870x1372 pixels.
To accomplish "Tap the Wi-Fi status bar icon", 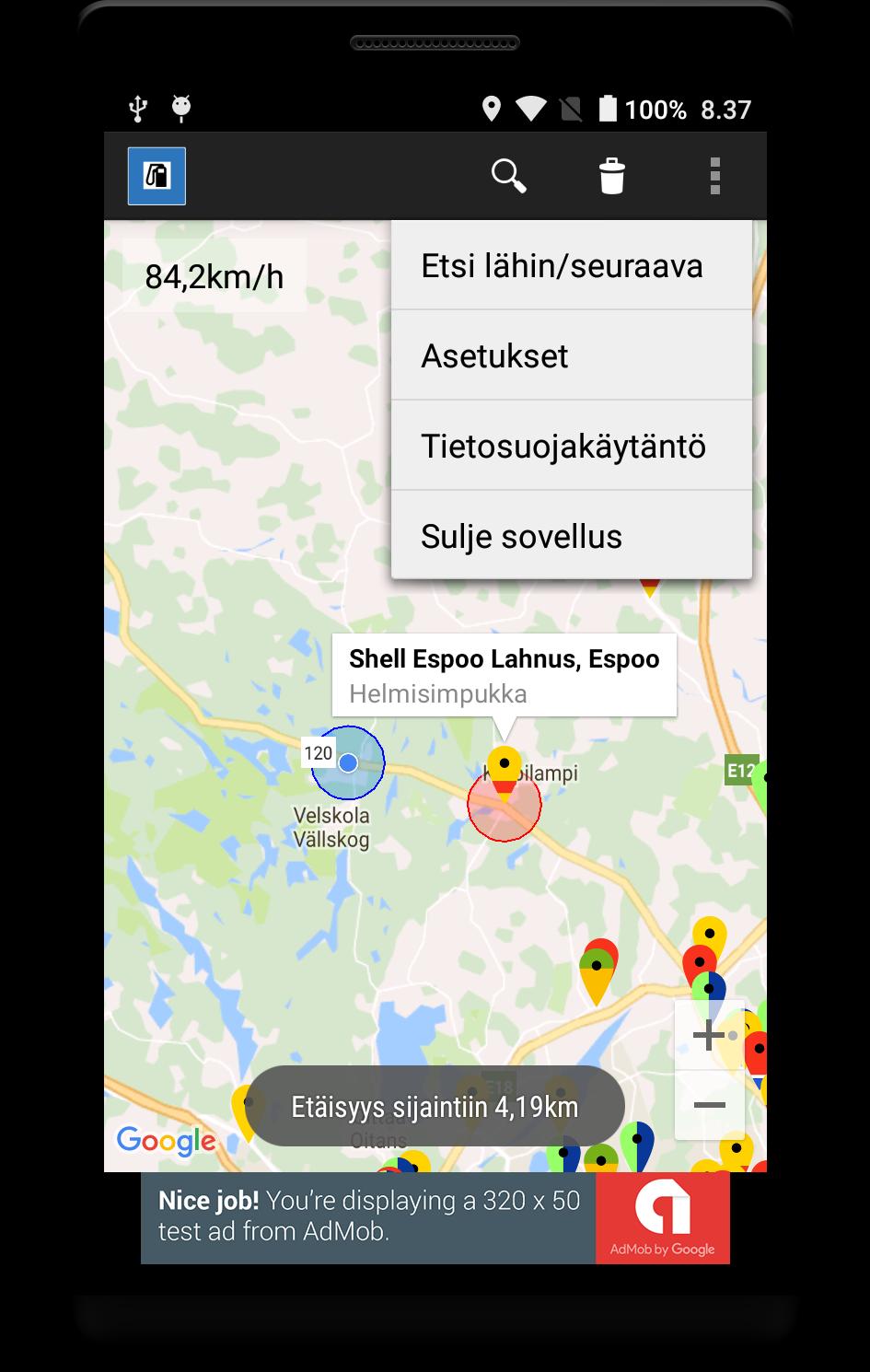I will tap(532, 108).
